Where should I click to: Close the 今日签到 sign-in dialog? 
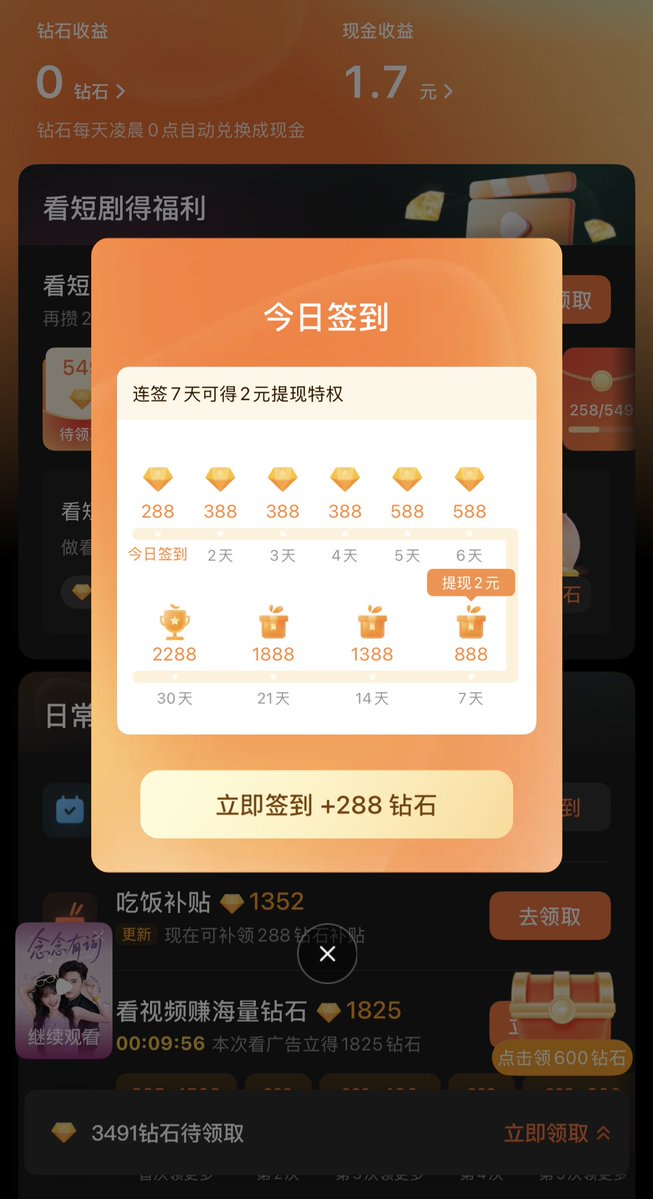coord(327,954)
